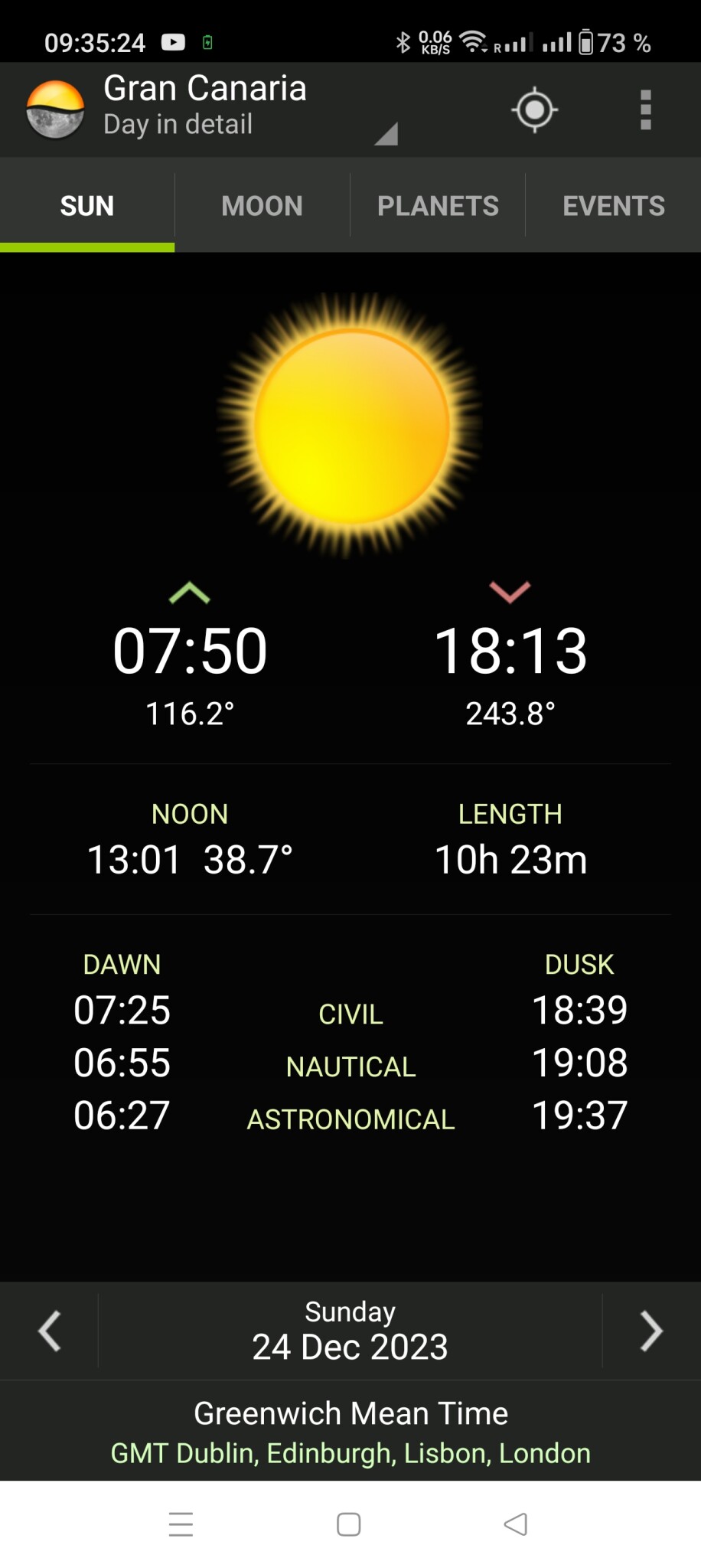Go to the previous day

(50, 1331)
